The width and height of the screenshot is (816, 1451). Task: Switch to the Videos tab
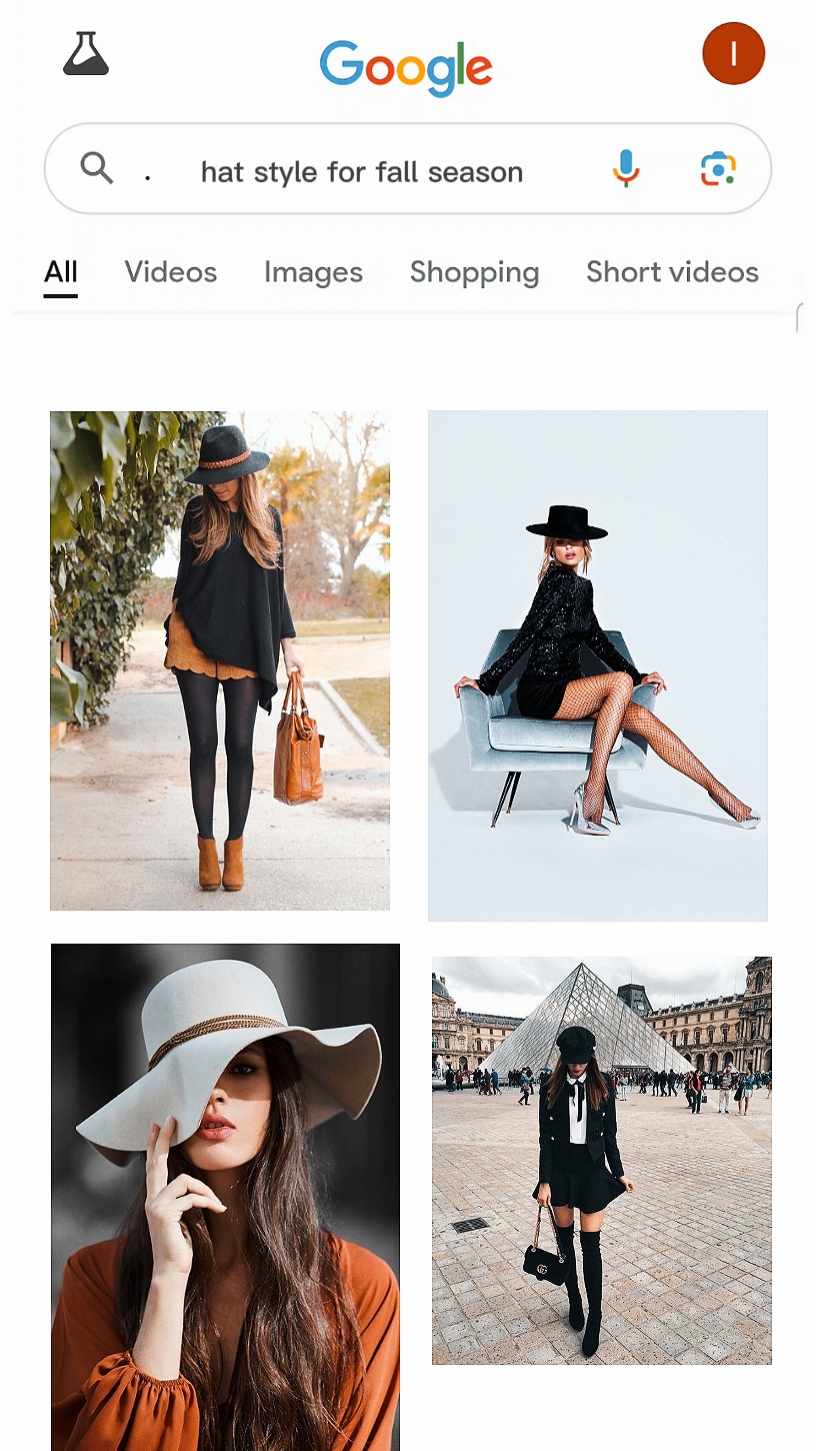[170, 272]
